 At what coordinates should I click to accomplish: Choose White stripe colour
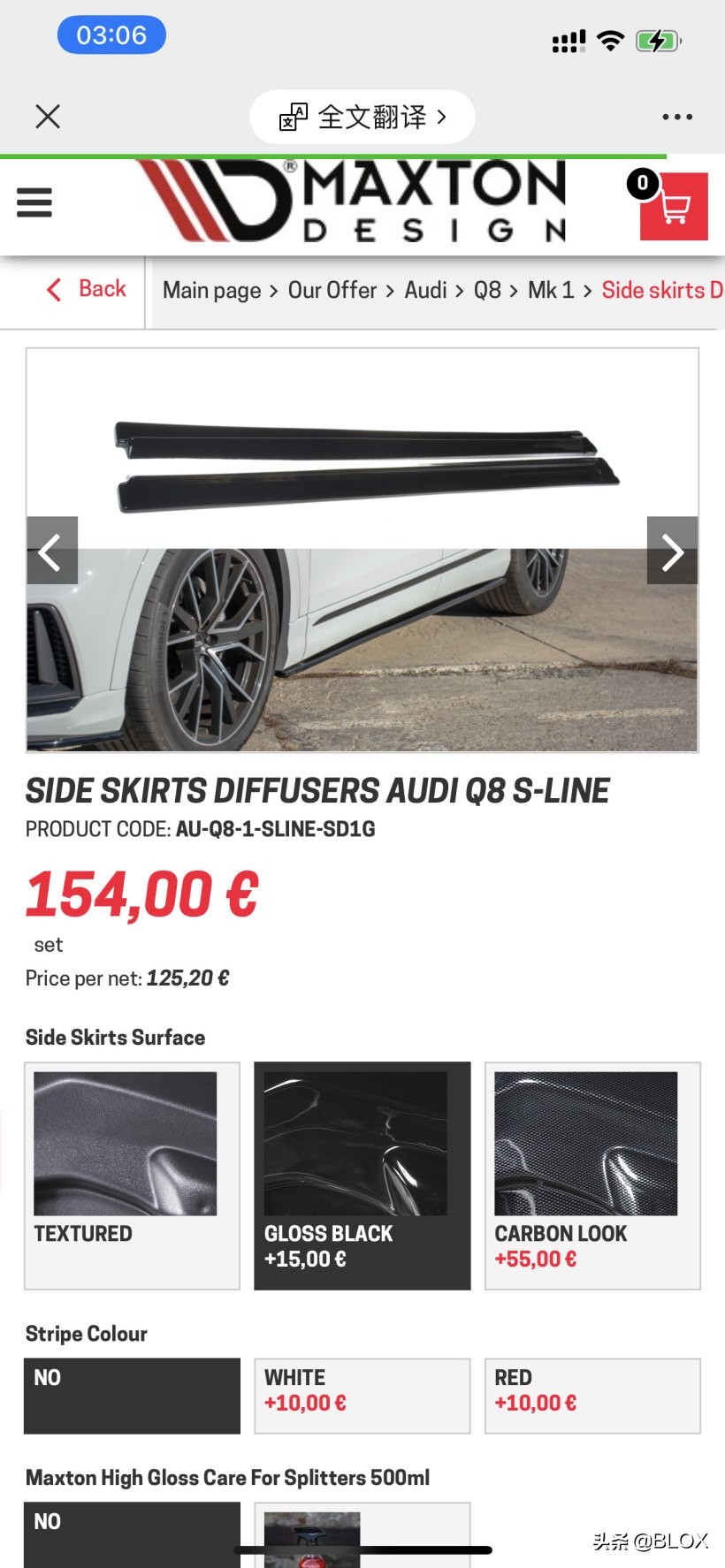(362, 1396)
